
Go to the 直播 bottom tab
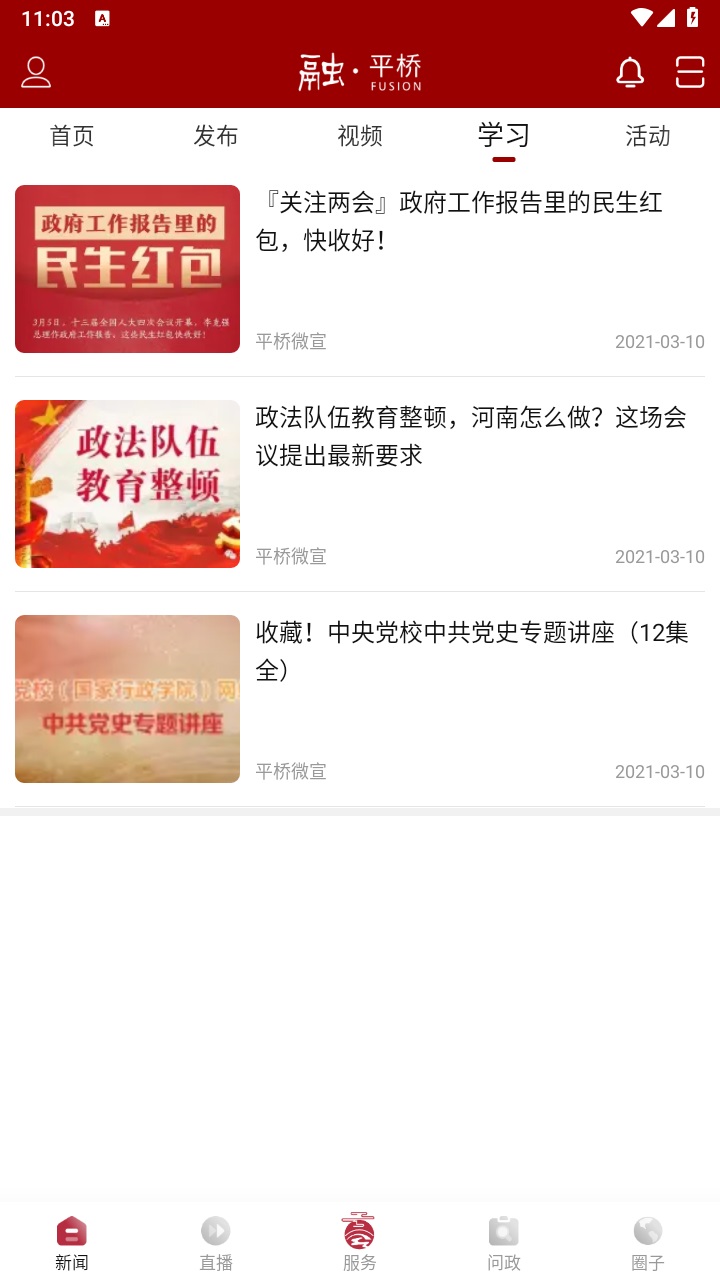(x=216, y=1242)
